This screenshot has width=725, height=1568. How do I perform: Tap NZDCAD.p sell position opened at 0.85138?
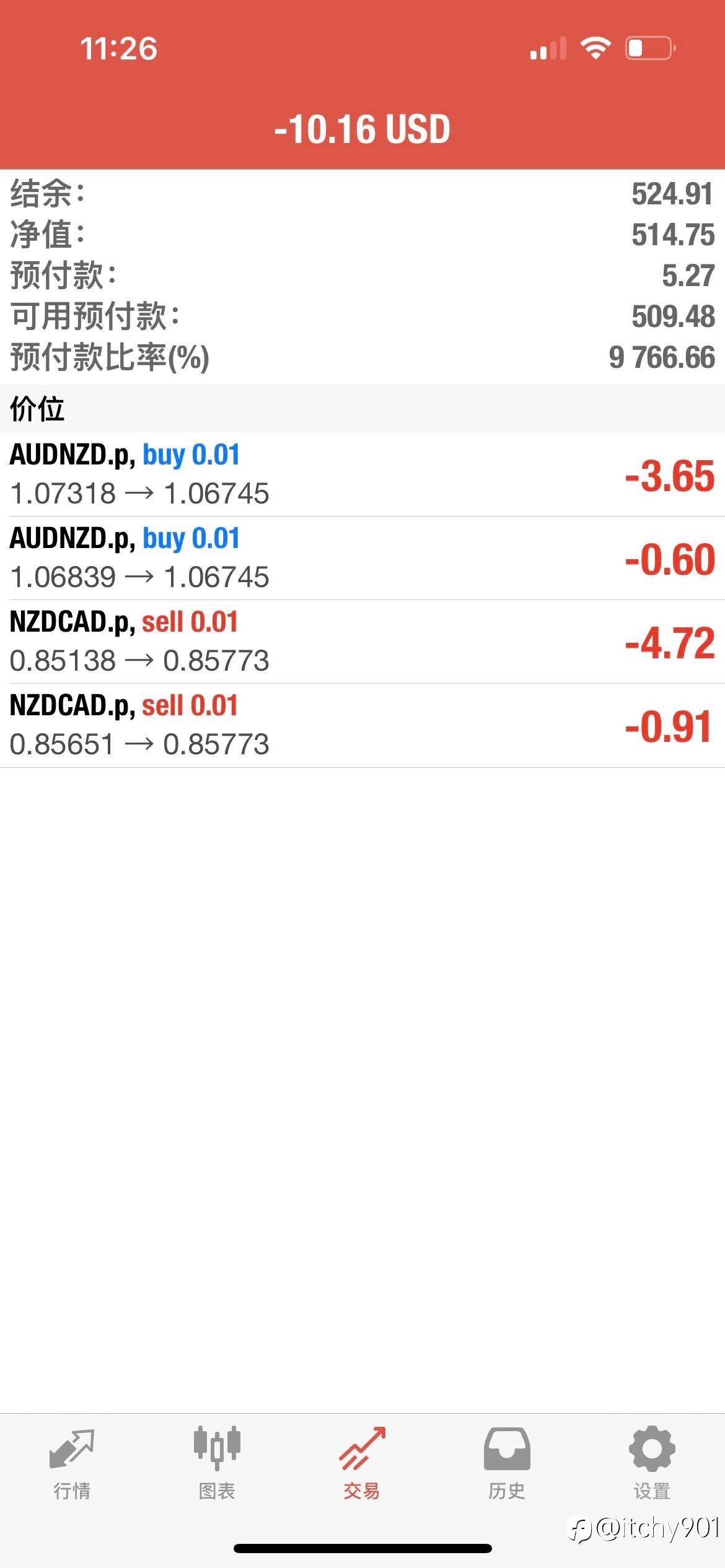tap(362, 642)
